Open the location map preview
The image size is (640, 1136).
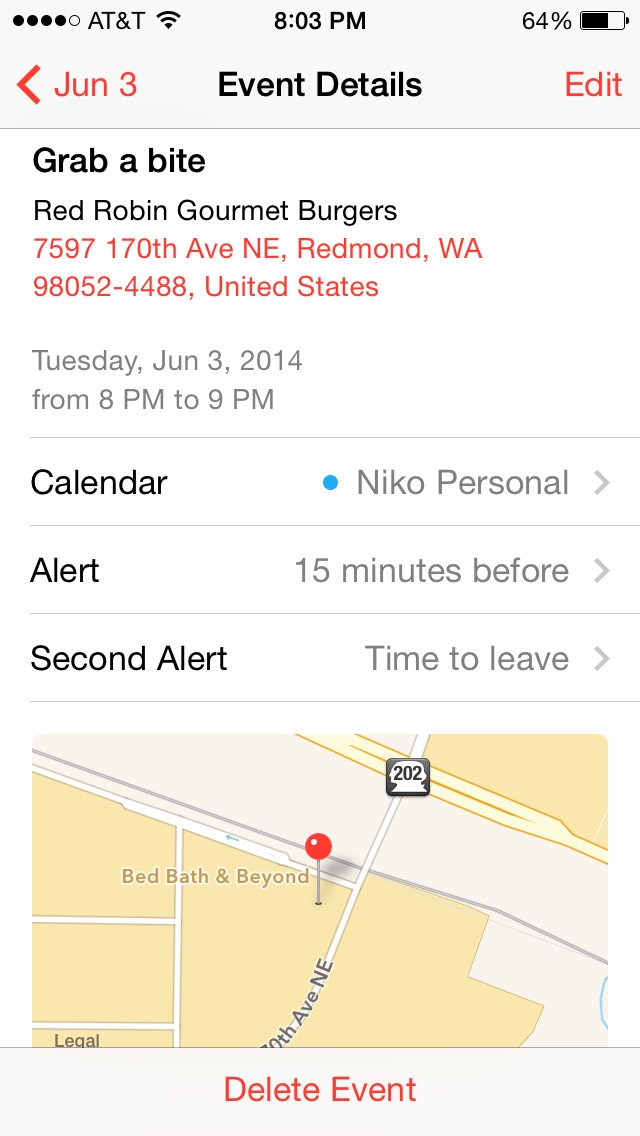pyautogui.click(x=320, y=890)
